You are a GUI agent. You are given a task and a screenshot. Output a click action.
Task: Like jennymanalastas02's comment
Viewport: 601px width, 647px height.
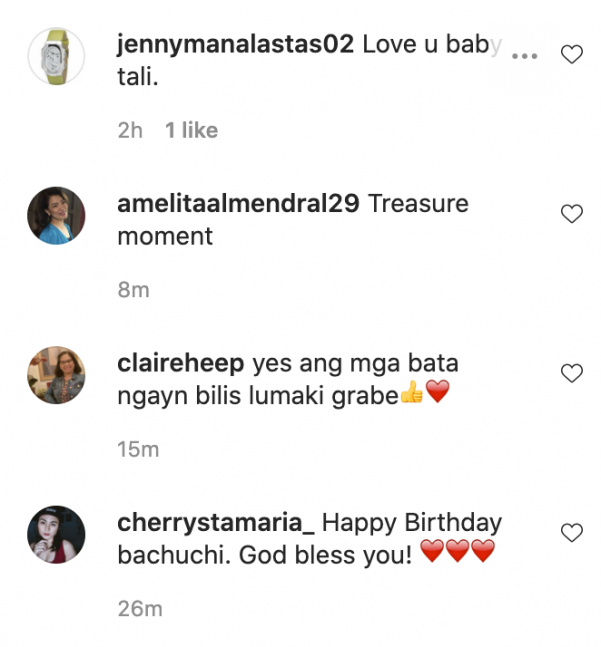pyautogui.click(x=571, y=55)
